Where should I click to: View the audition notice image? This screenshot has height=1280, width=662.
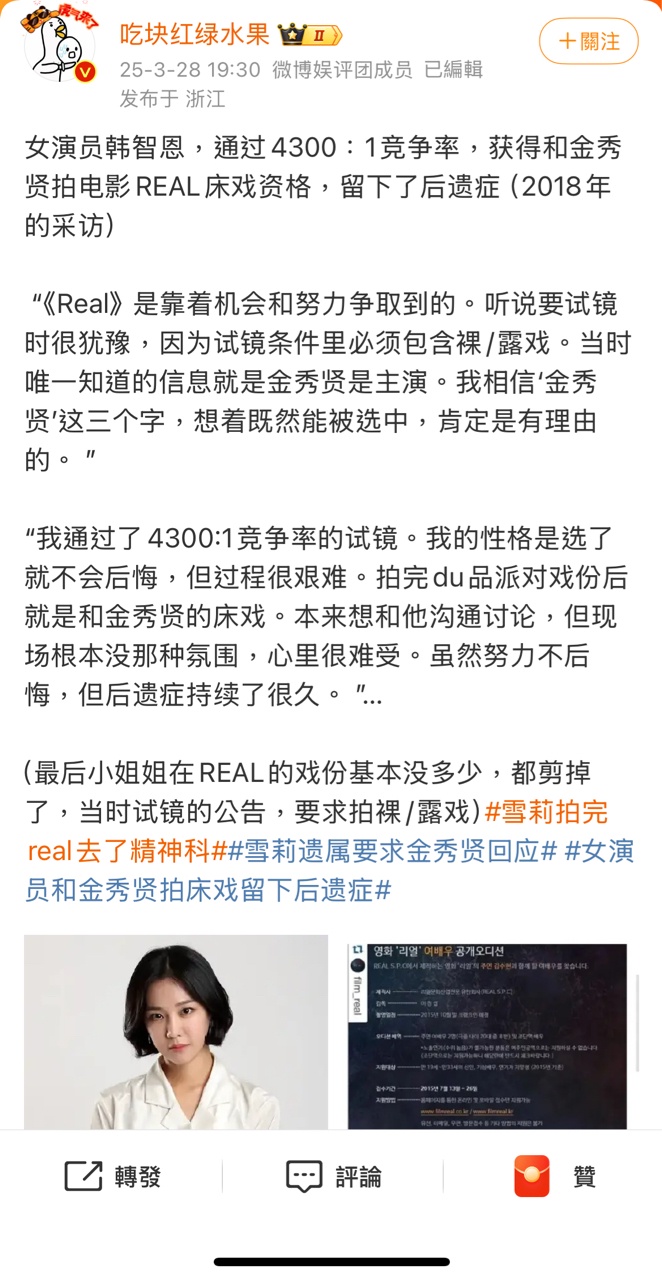(487, 1034)
